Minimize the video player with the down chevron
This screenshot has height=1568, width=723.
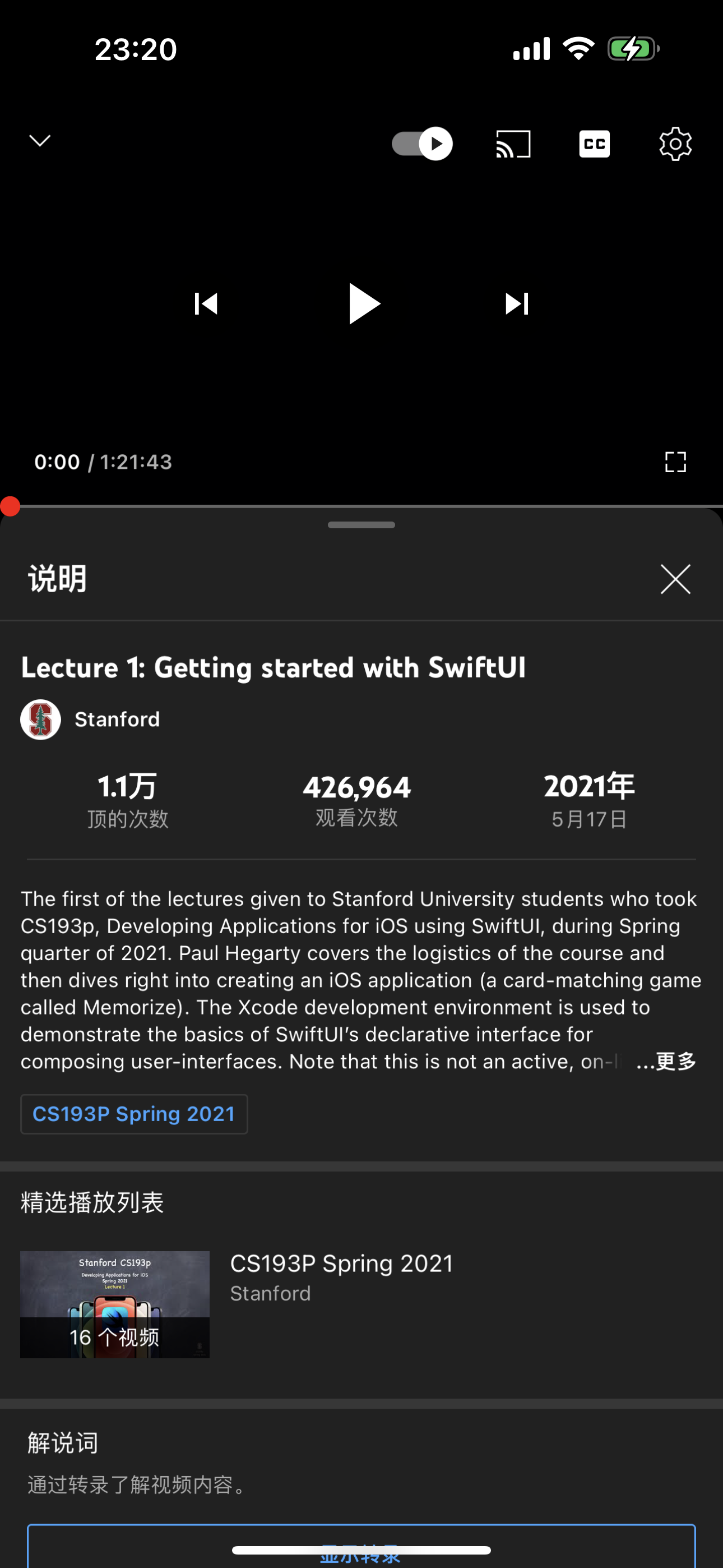[x=40, y=141]
